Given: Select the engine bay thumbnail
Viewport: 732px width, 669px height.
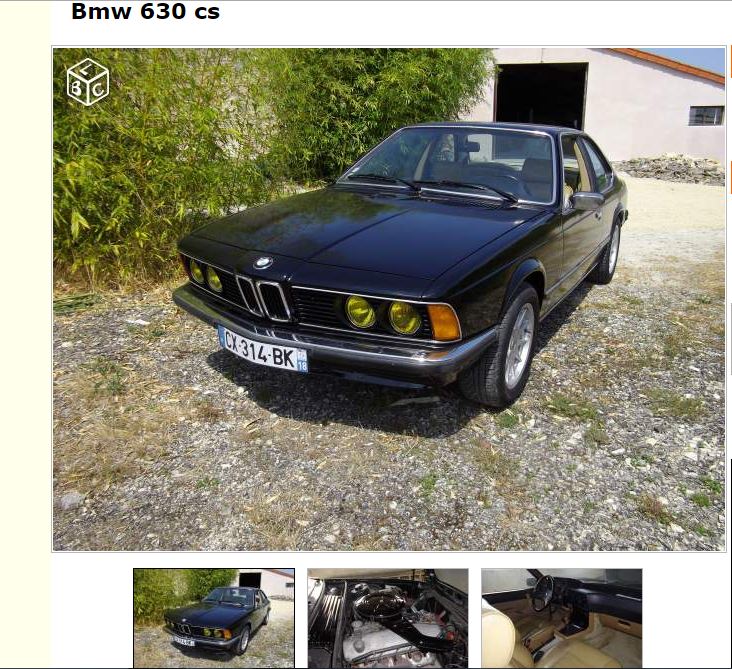Looking at the screenshot, I should [x=387, y=617].
